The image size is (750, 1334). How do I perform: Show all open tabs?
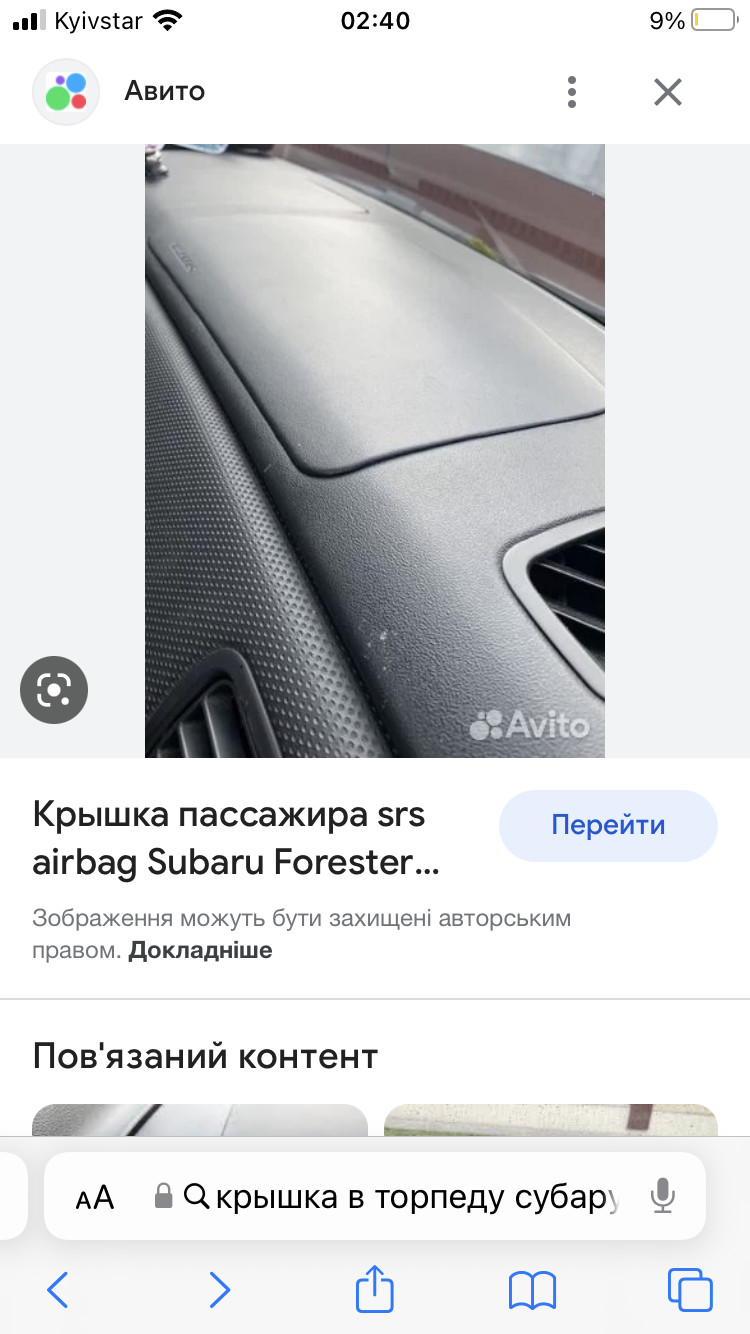(690, 1290)
